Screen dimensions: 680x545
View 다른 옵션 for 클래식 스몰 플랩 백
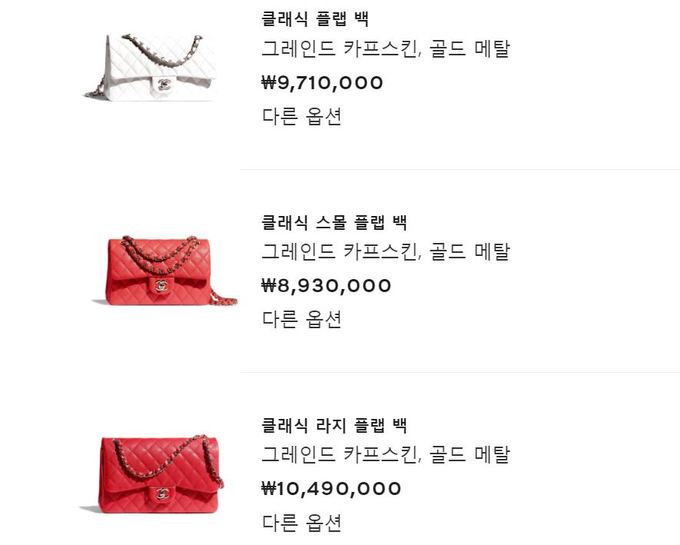301,319
